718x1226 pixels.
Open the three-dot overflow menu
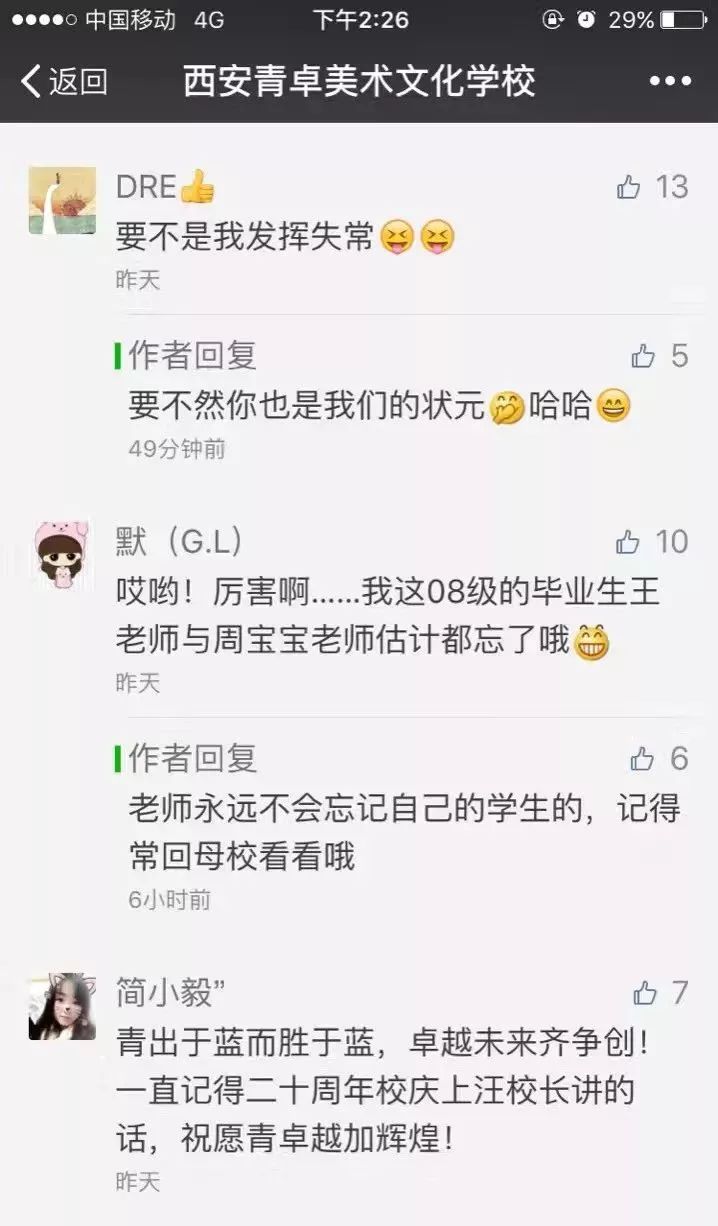click(x=669, y=82)
